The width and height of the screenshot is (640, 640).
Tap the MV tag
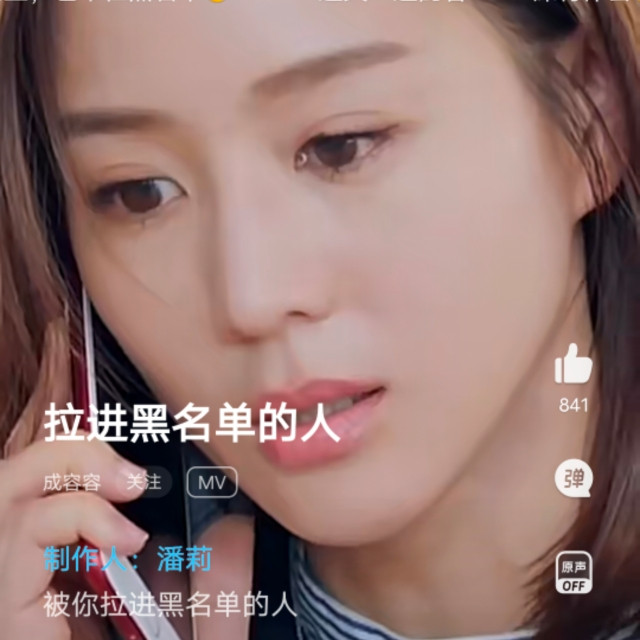pos(212,482)
